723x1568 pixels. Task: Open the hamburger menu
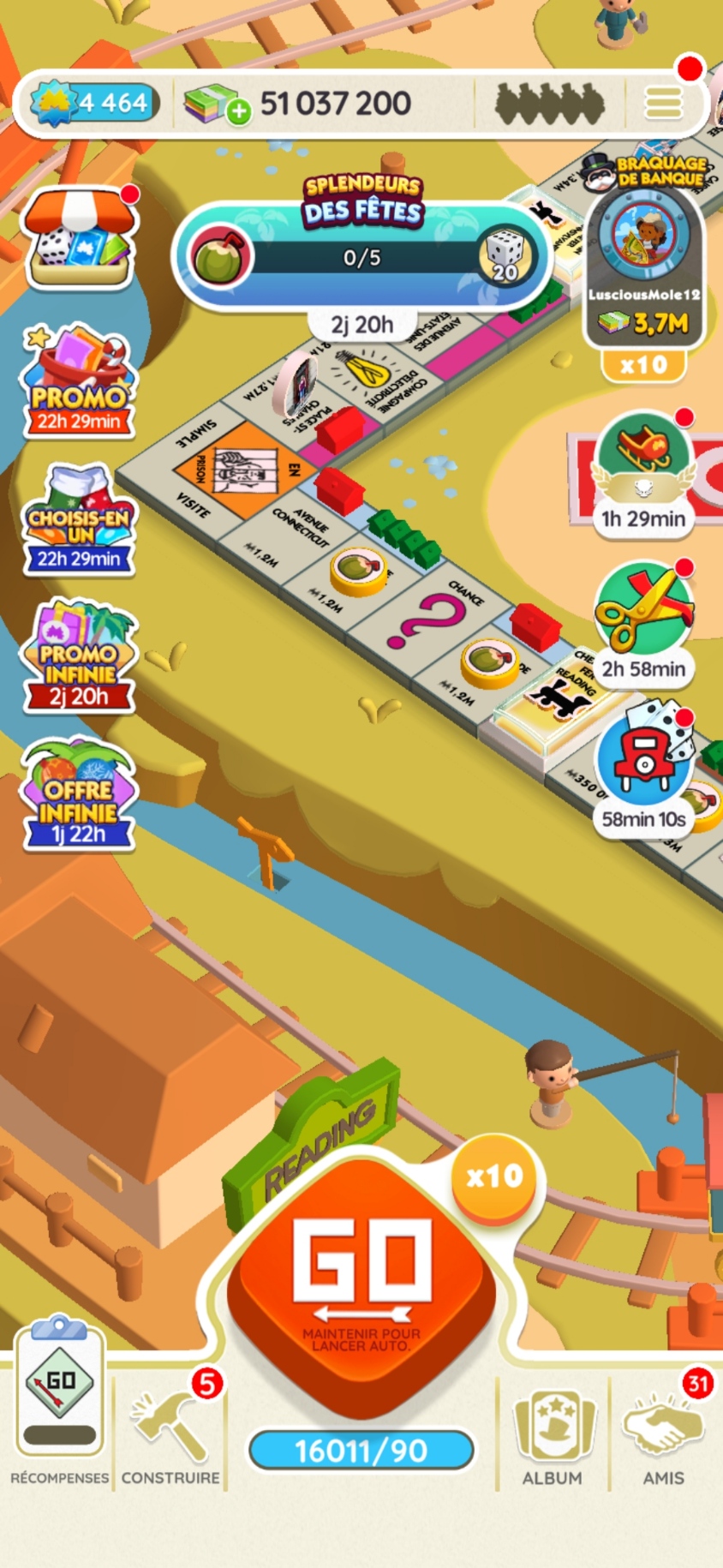[x=663, y=104]
